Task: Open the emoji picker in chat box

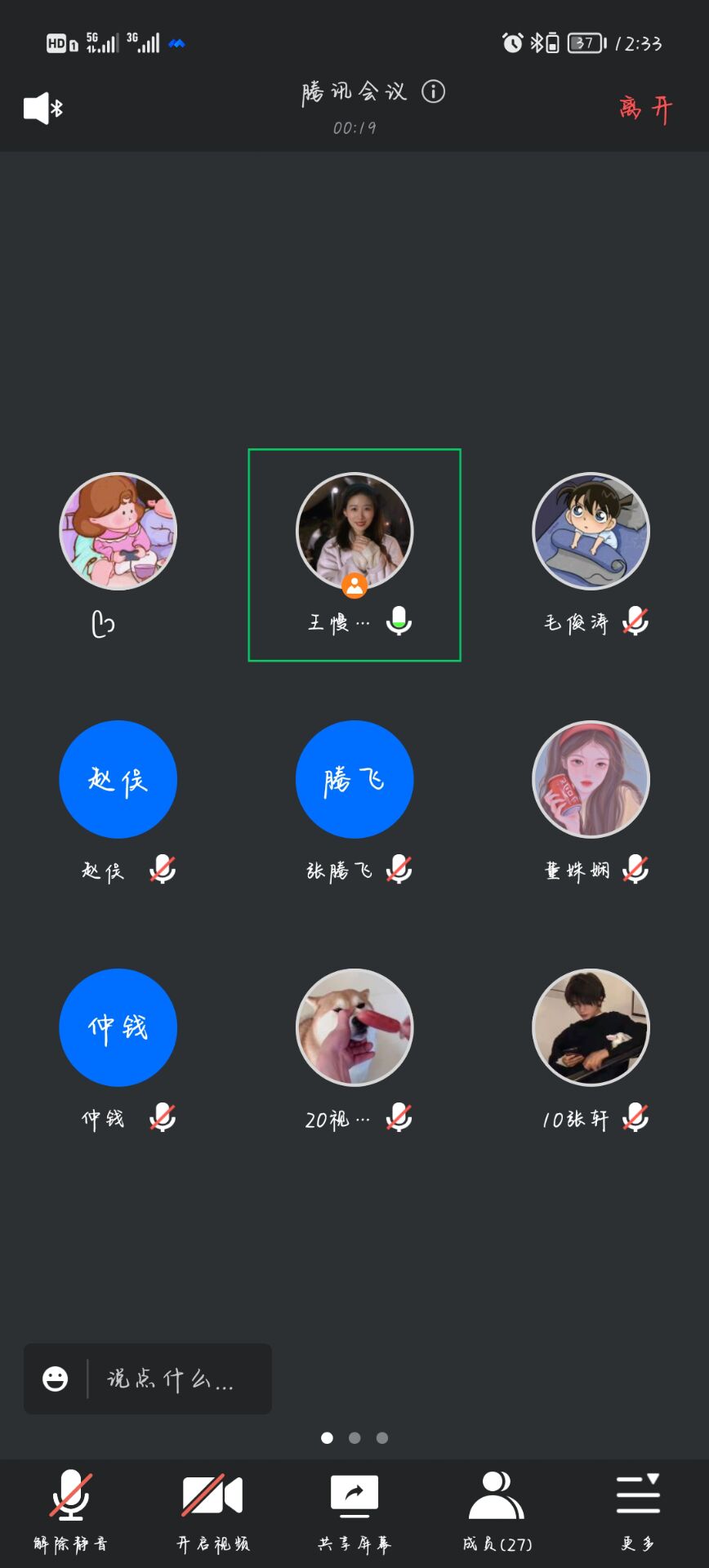Action: [56, 1379]
